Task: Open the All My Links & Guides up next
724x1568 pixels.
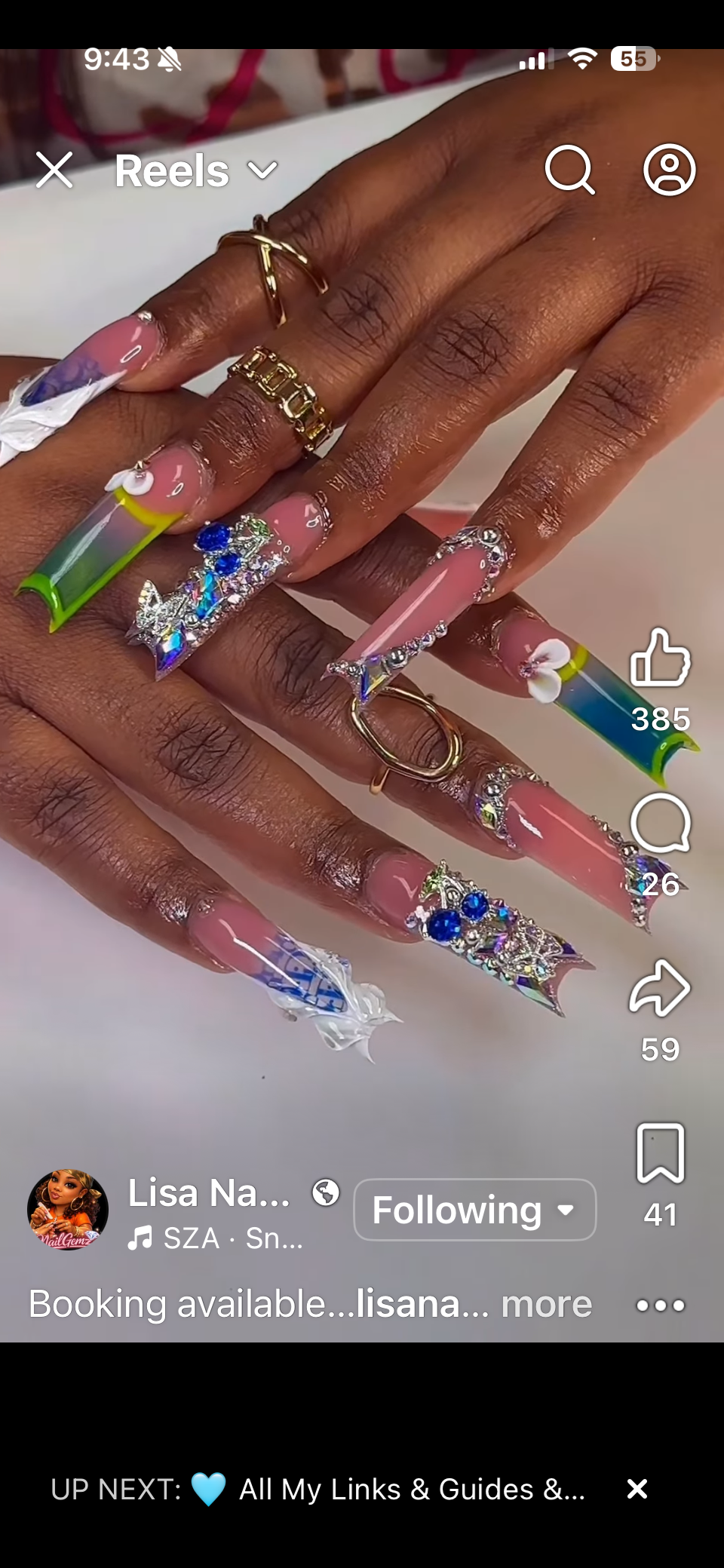Action: tap(411, 1489)
